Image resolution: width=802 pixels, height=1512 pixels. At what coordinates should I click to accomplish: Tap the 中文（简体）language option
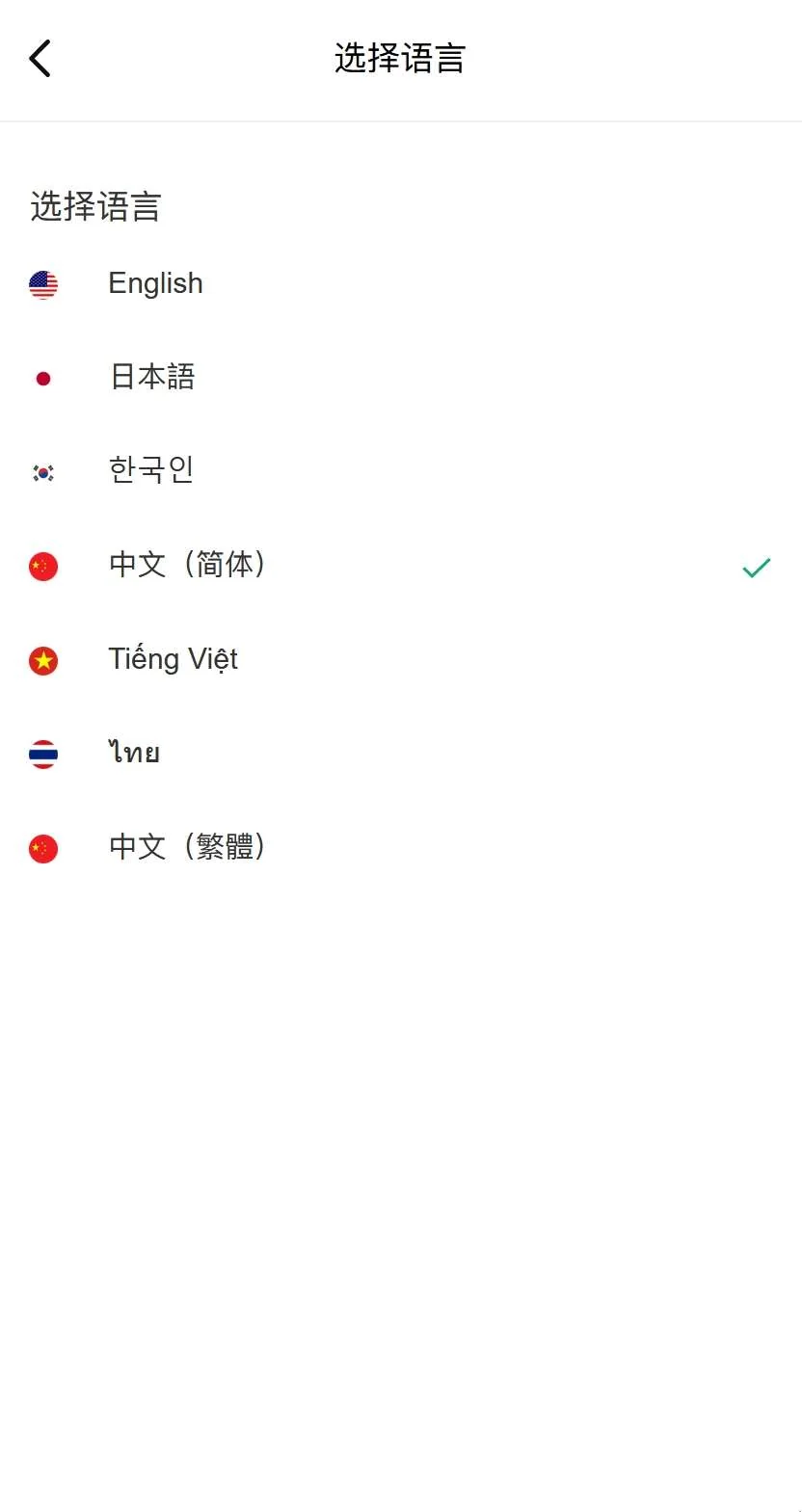tap(187, 565)
